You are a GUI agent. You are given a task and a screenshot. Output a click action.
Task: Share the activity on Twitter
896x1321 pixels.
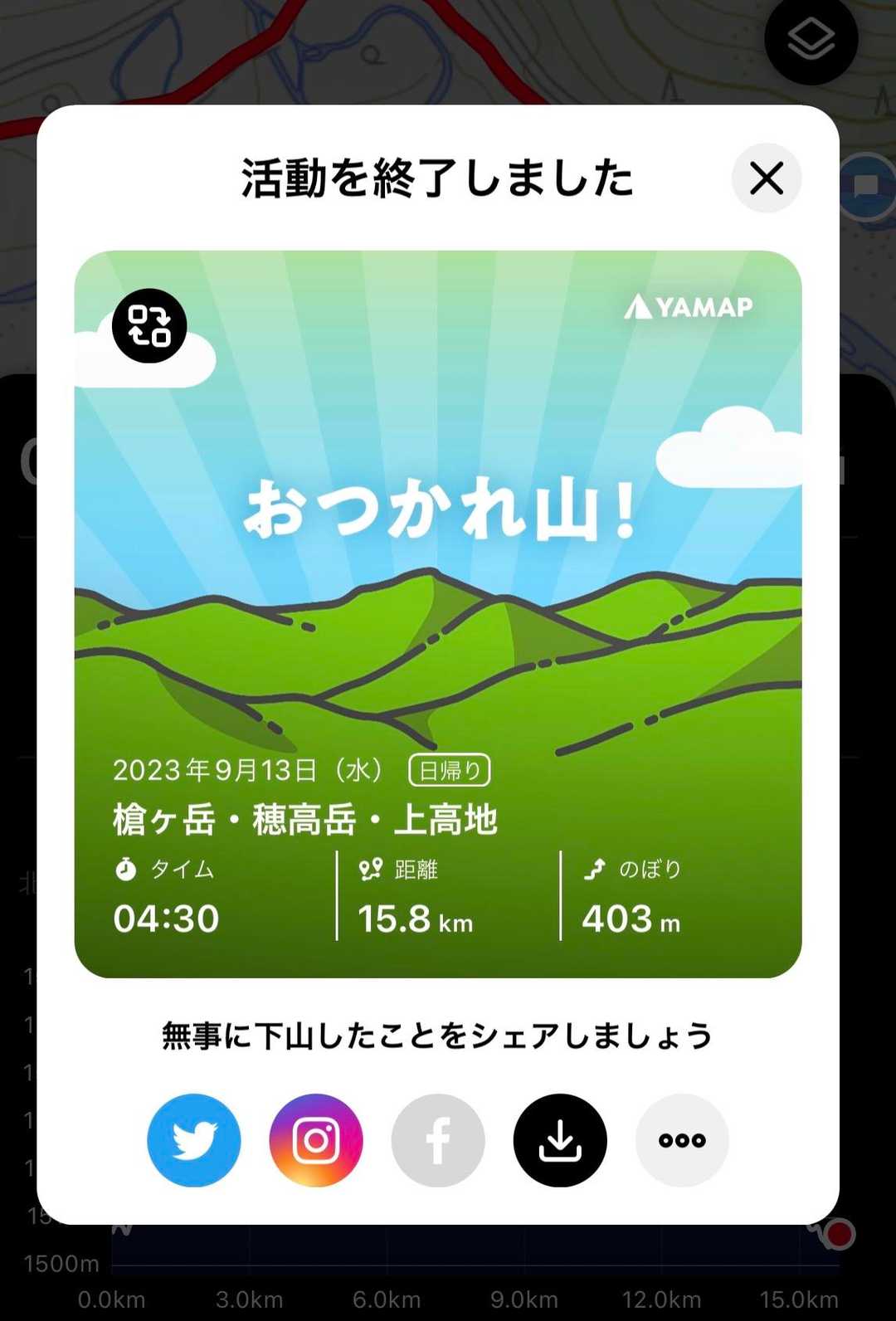pos(194,1140)
